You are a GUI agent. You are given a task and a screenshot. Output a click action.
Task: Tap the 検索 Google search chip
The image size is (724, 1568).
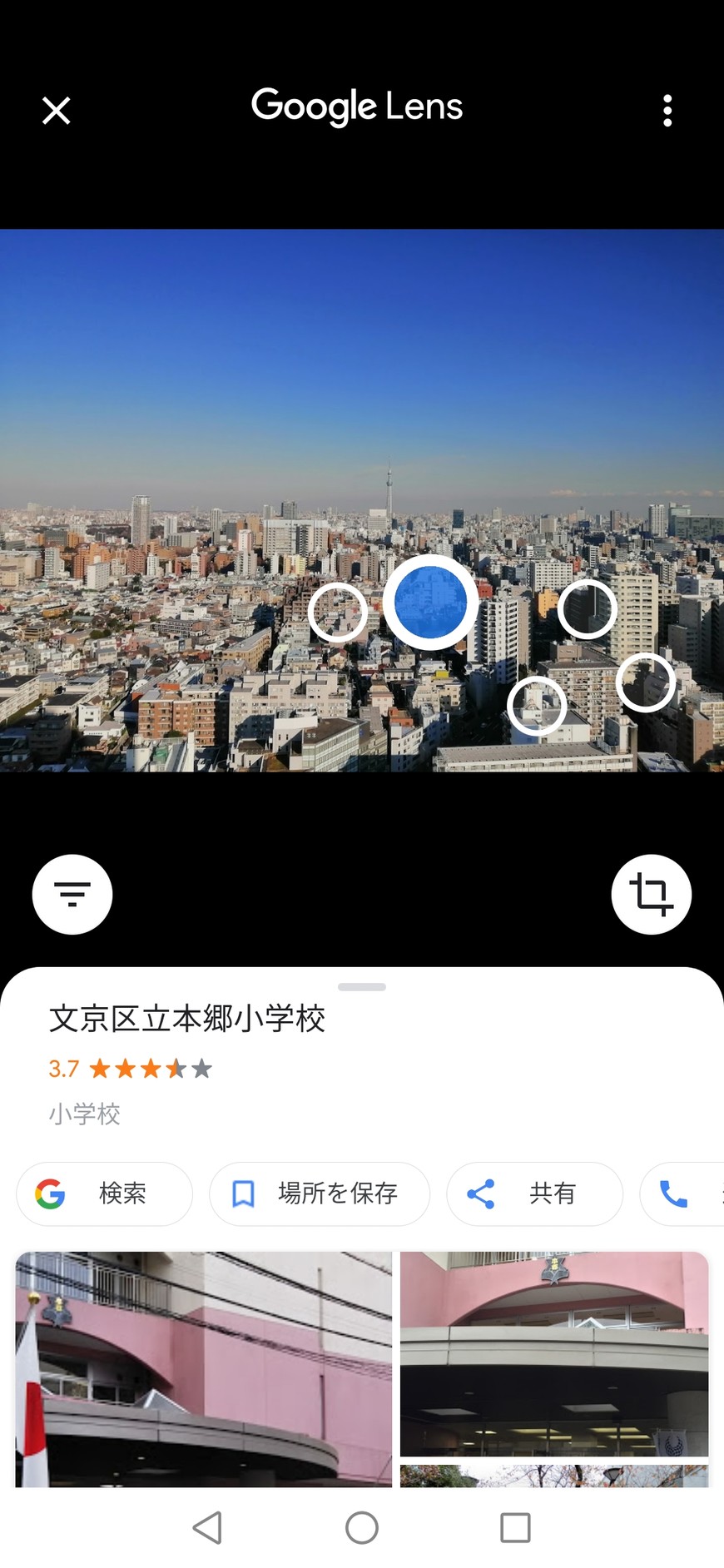104,1193
